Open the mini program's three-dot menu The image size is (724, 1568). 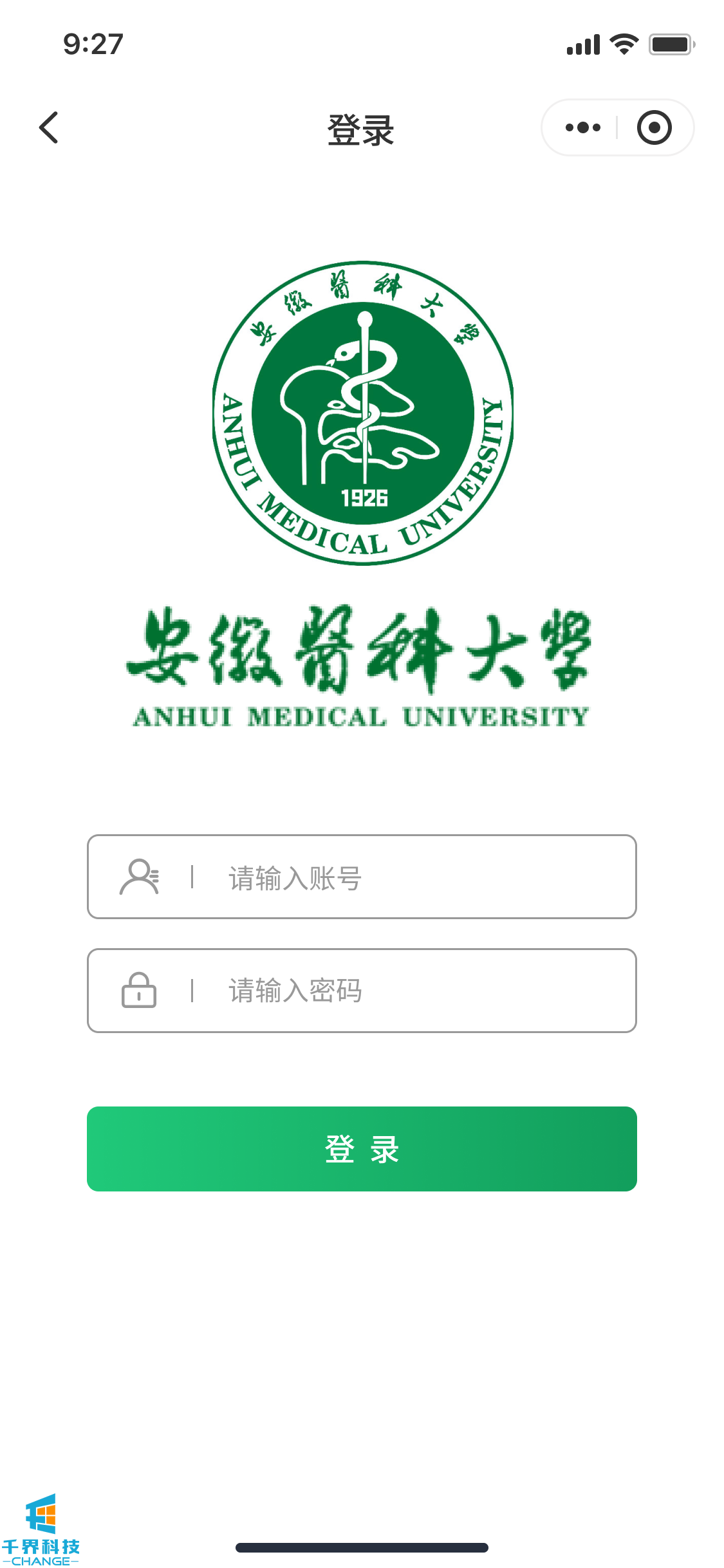pyautogui.click(x=582, y=127)
